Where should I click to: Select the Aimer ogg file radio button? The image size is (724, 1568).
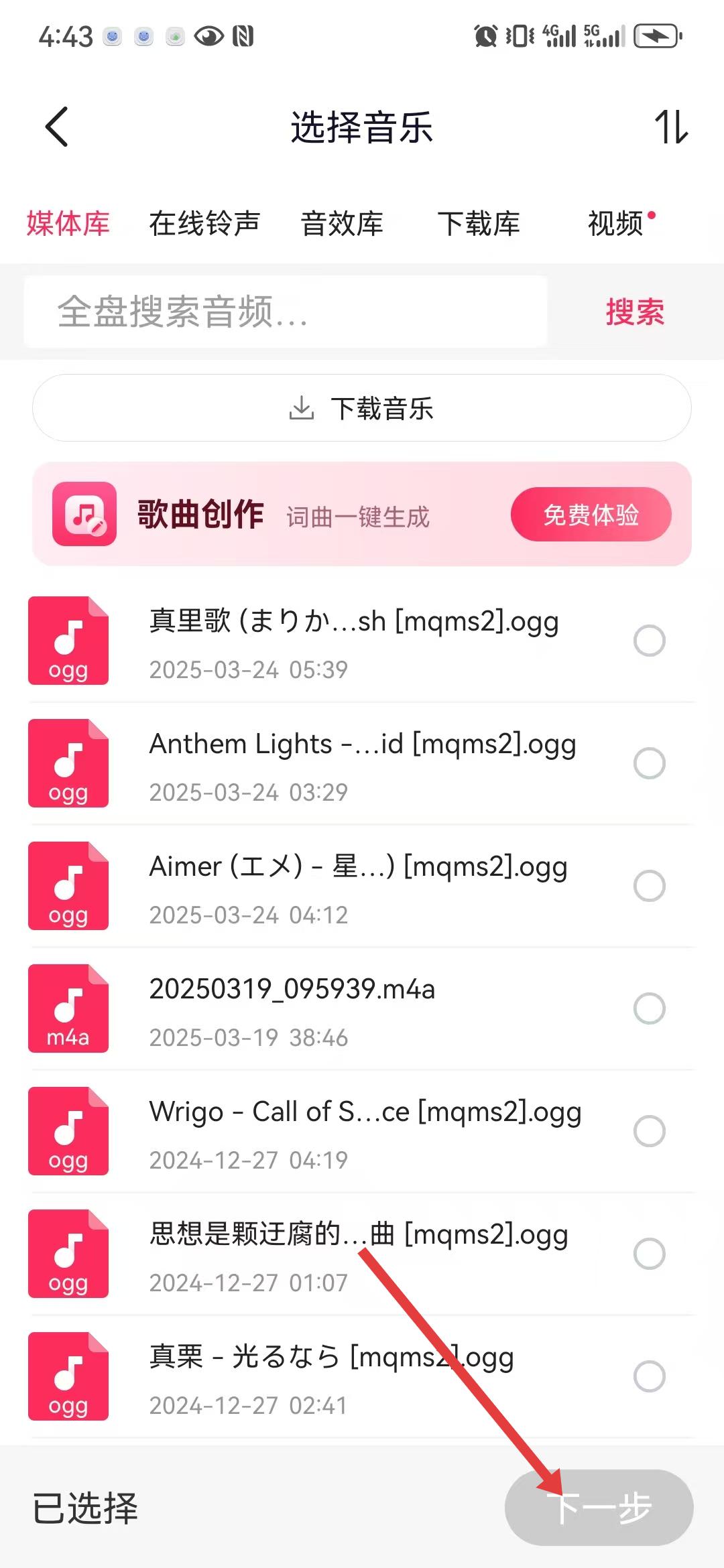(x=649, y=886)
